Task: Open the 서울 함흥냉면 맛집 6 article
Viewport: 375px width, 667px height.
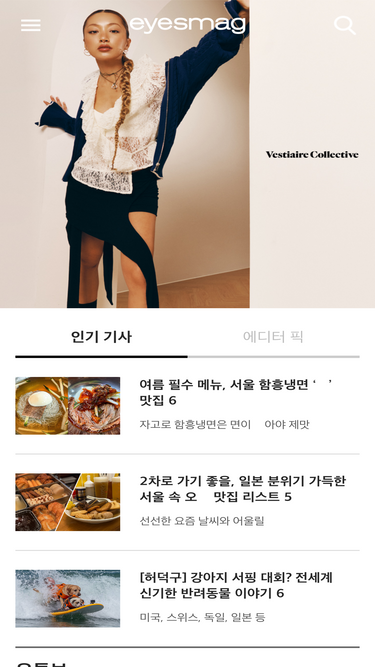Action: click(188, 406)
